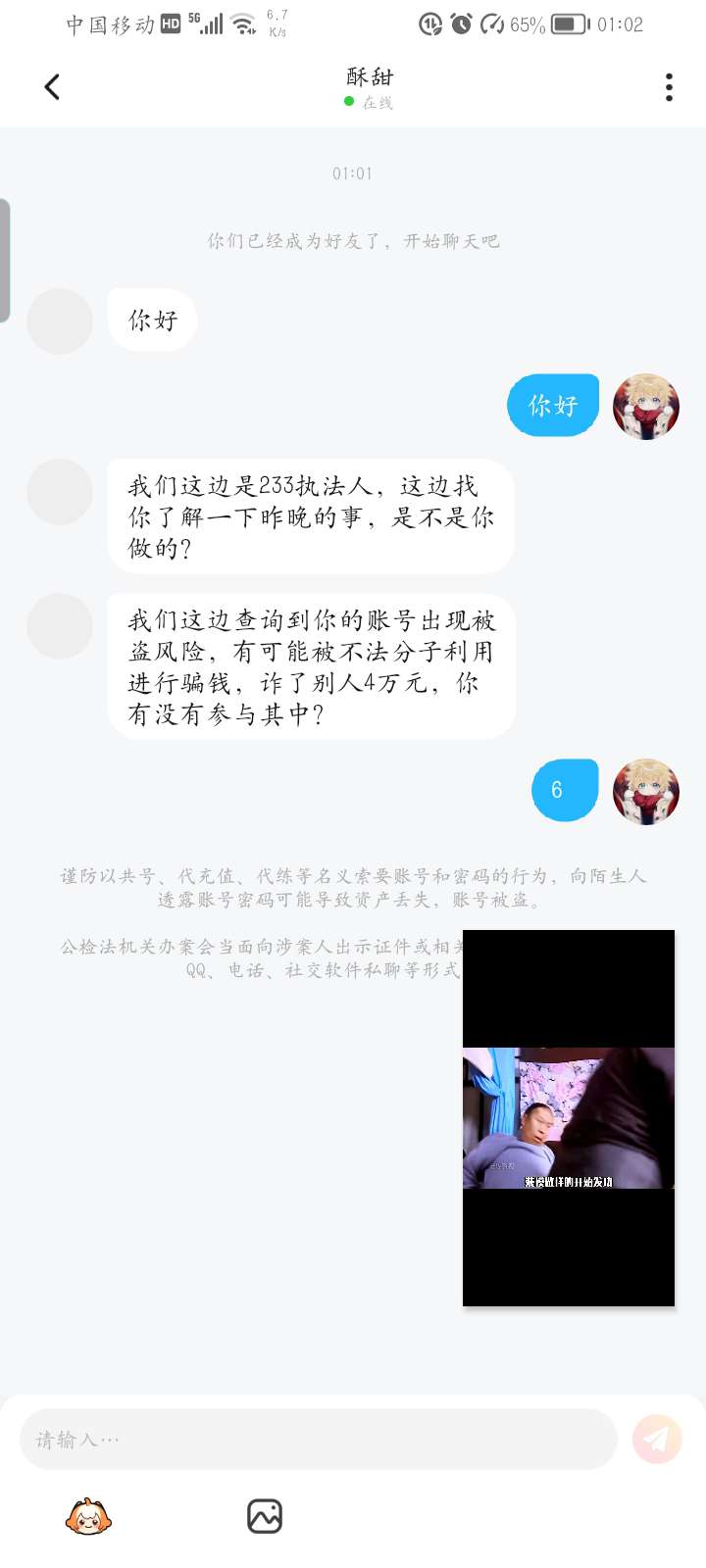
Task: Open my avatar beside the 你好 reply
Action: click(x=646, y=407)
